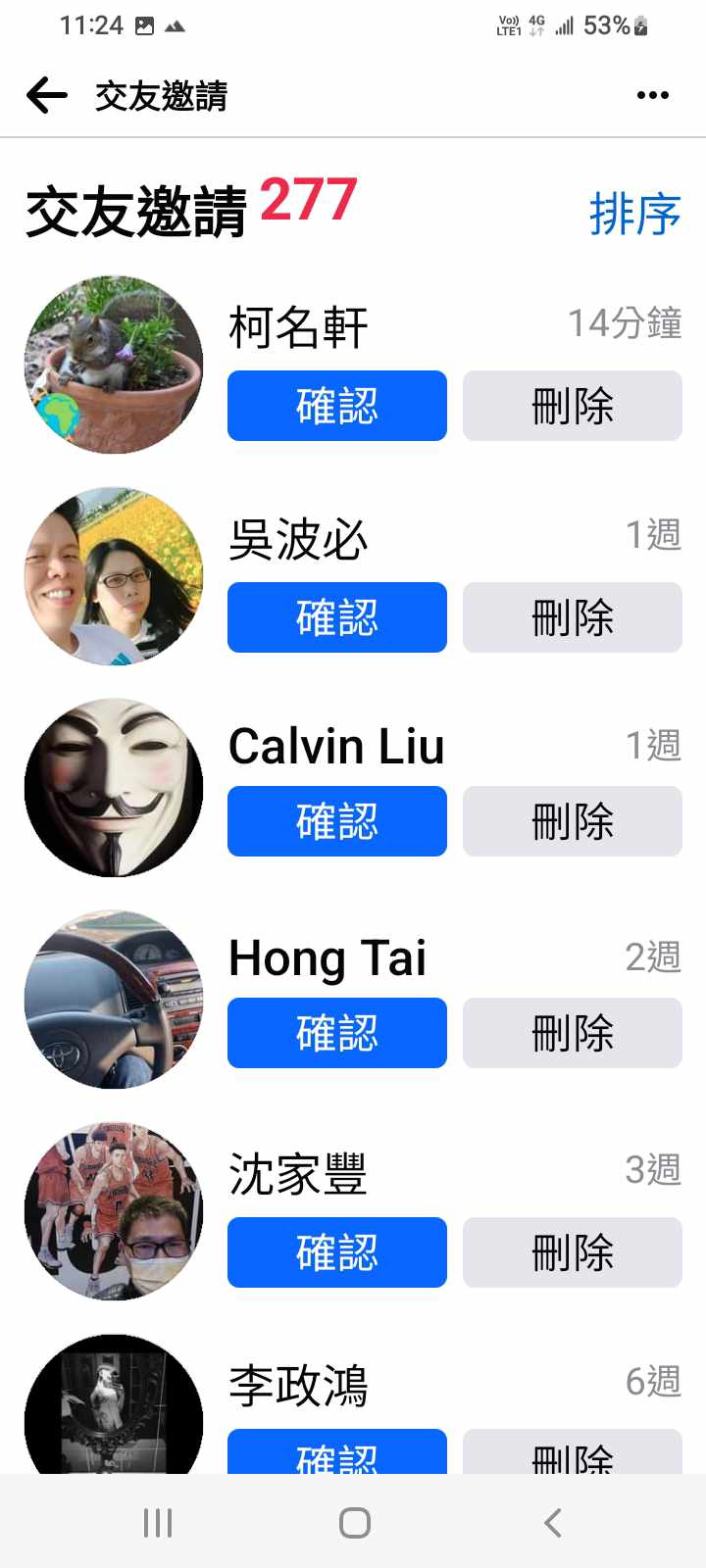
Task: Confirm 吳波必's friend request
Action: pos(337,617)
